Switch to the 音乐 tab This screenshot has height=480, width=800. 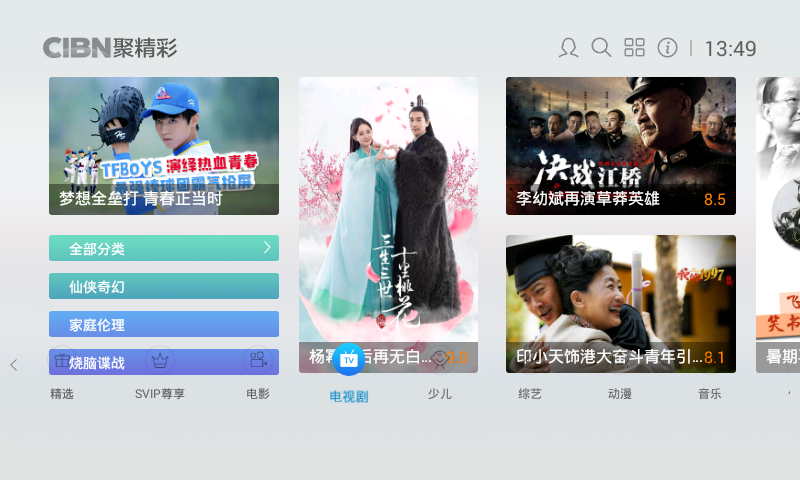click(x=710, y=393)
